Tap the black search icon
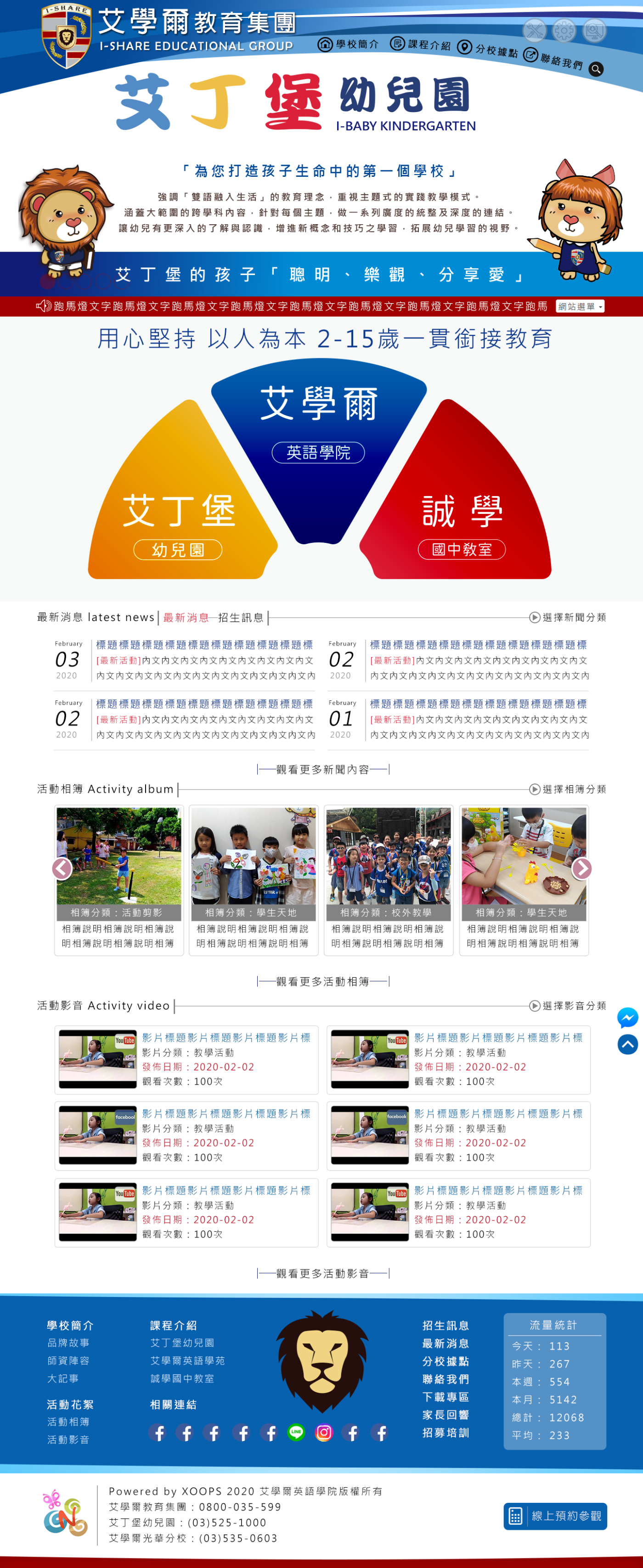Viewport: 643px width, 1568px height. pyautogui.click(x=596, y=69)
